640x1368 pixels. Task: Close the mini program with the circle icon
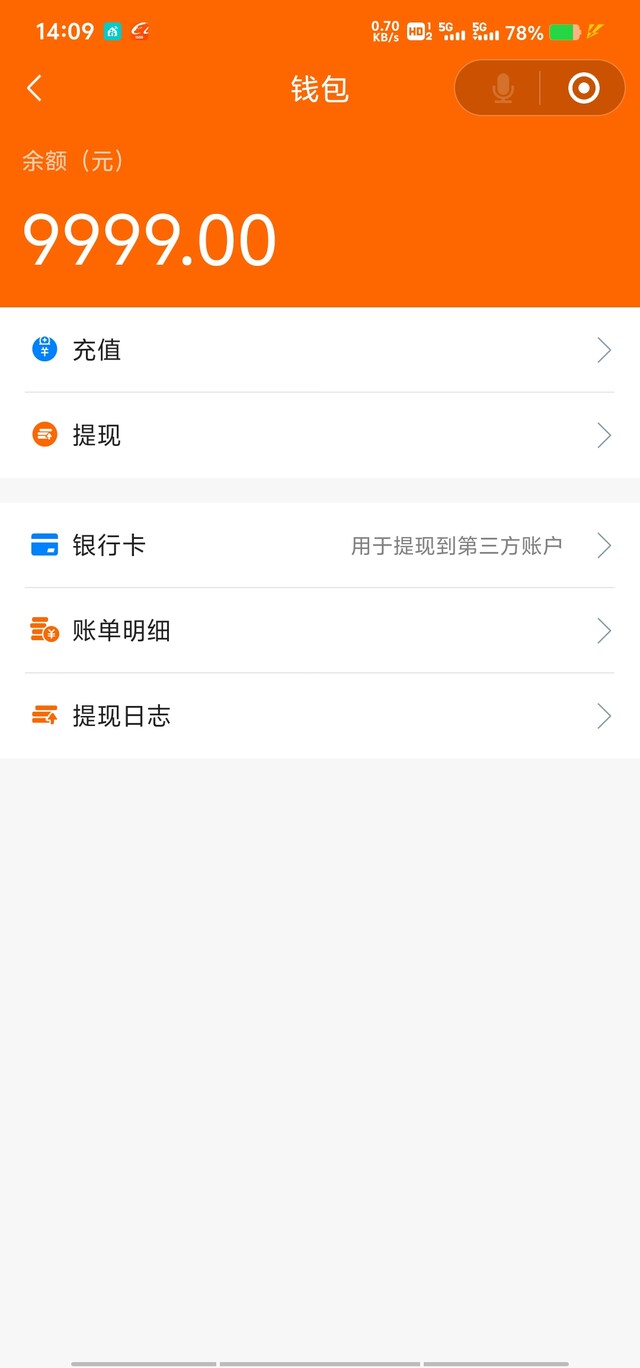583,88
